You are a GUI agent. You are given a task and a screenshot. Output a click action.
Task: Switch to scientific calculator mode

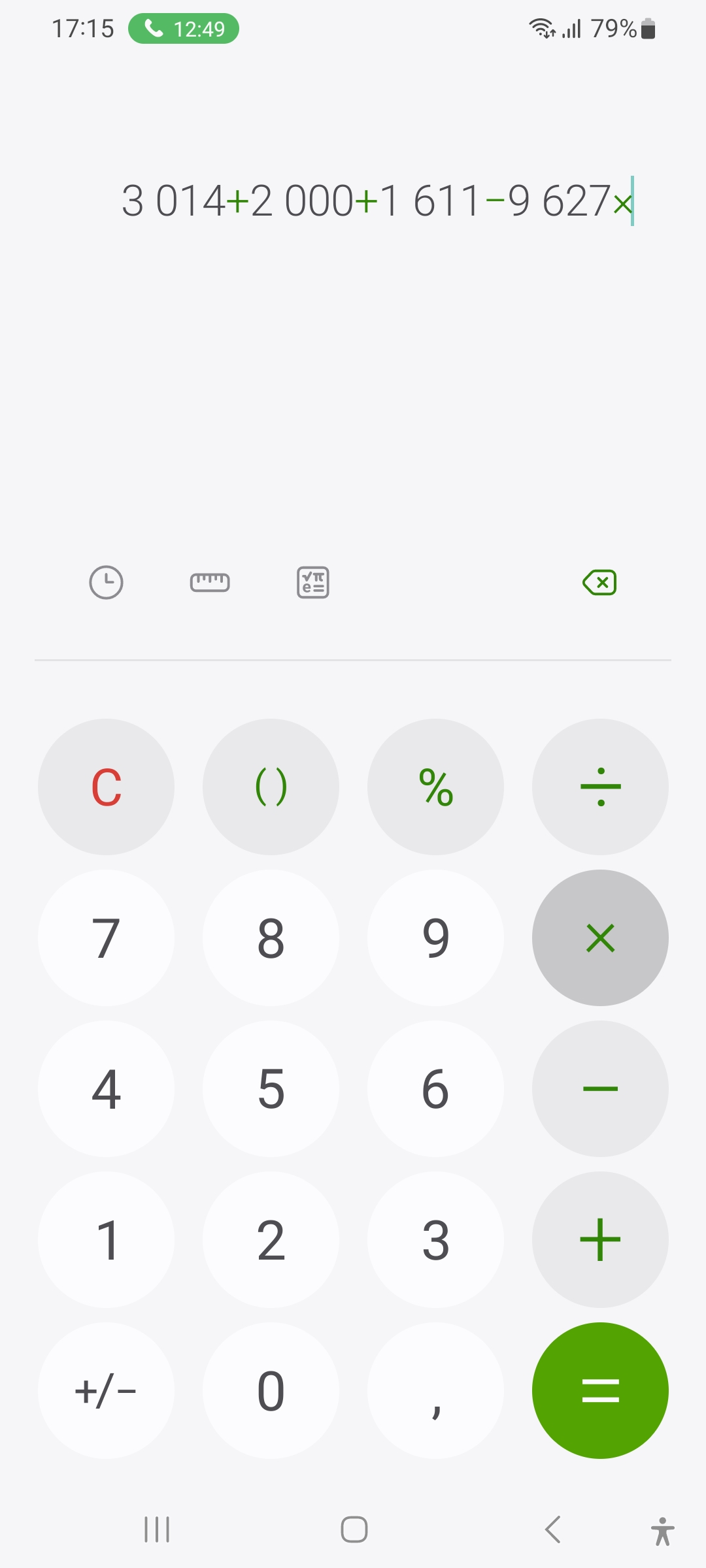point(313,582)
